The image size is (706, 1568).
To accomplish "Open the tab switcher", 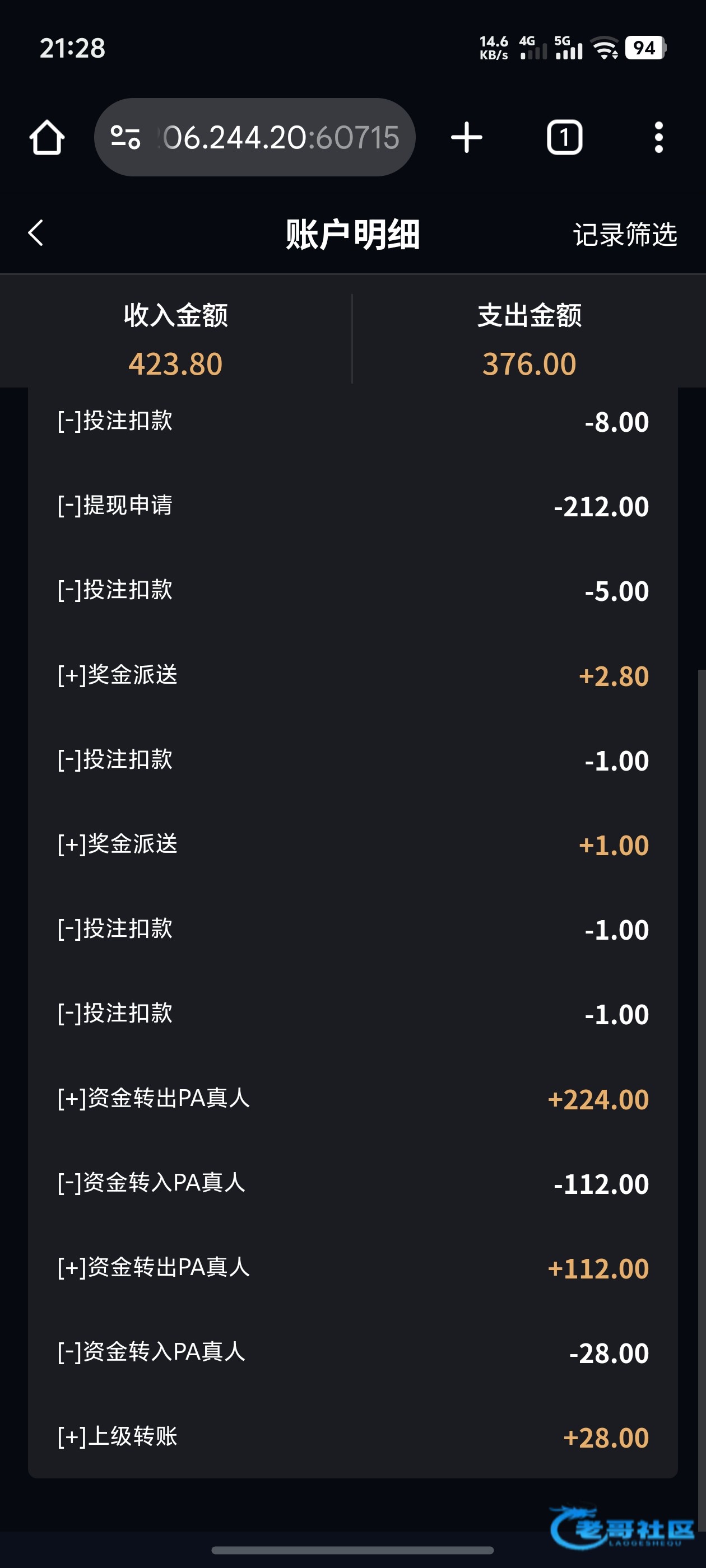I will point(564,138).
